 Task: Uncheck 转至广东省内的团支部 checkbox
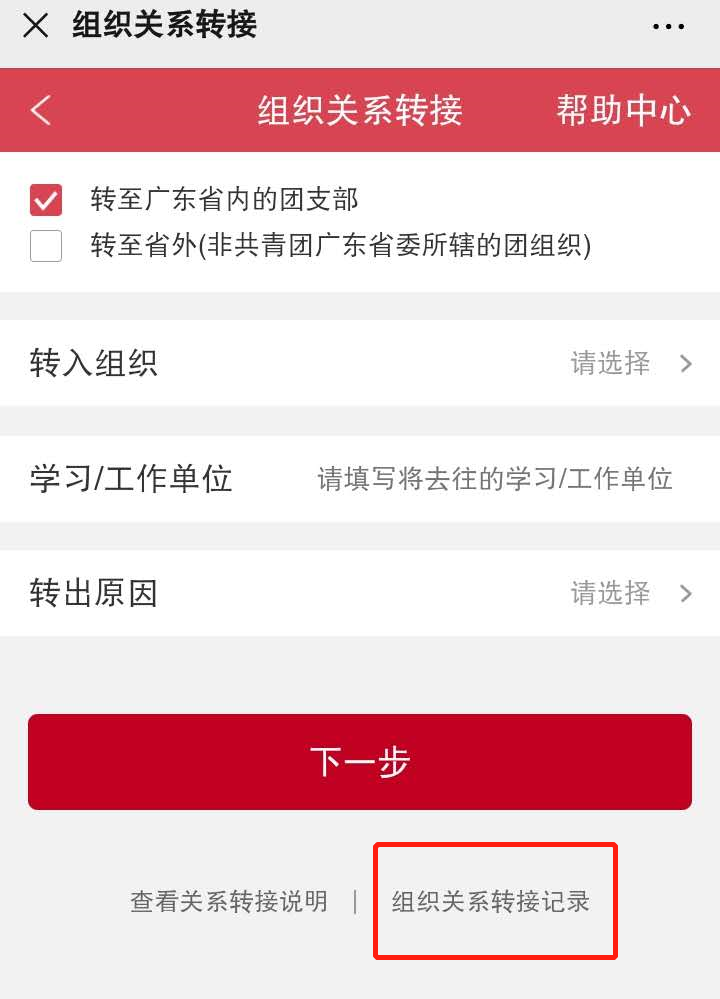46,200
